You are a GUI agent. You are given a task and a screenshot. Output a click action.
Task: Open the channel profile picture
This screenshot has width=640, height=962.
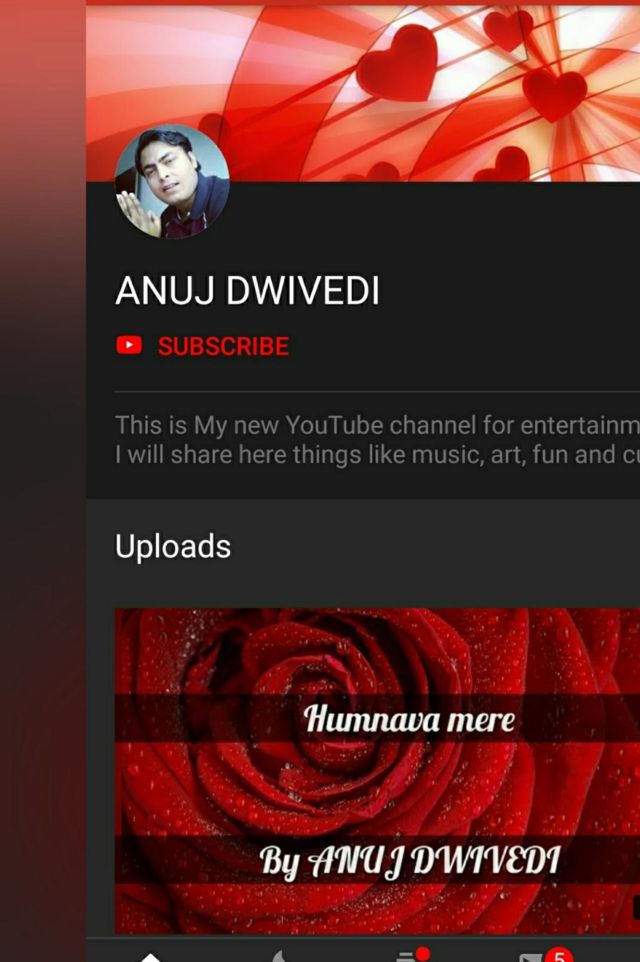172,182
